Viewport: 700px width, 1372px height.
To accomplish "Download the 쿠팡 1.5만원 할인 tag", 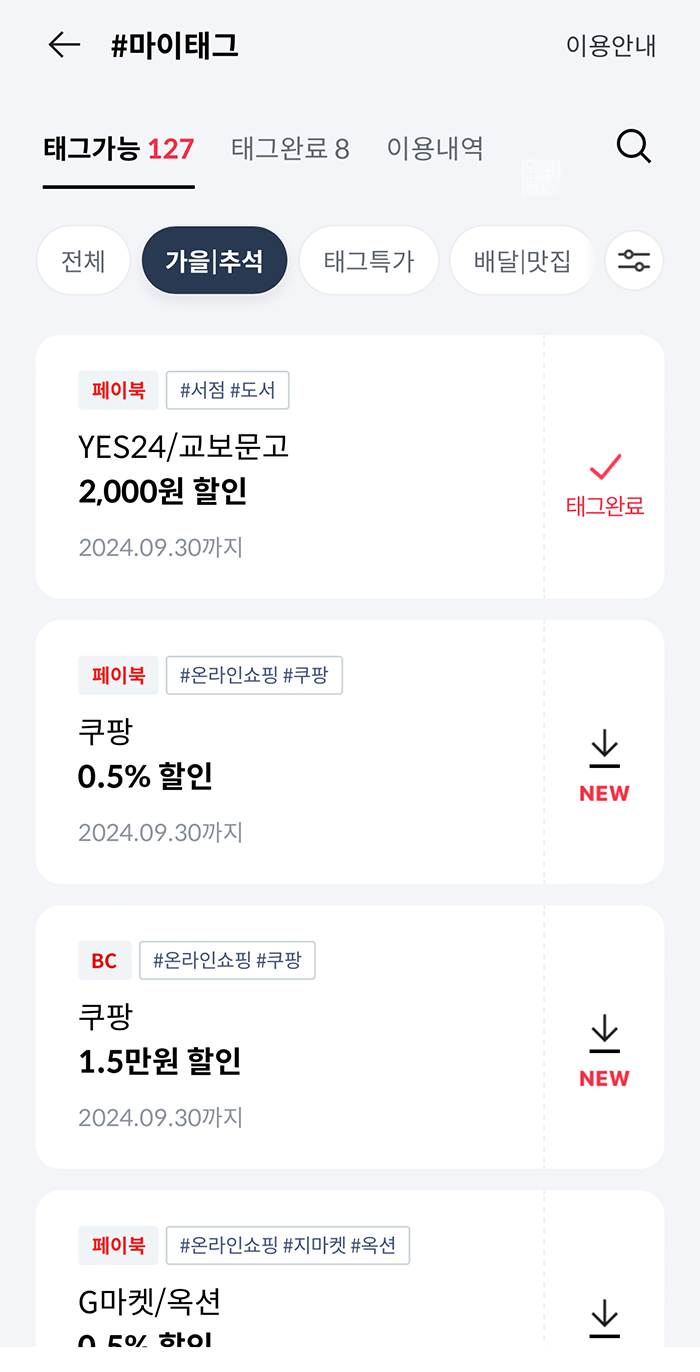I will point(604,1050).
